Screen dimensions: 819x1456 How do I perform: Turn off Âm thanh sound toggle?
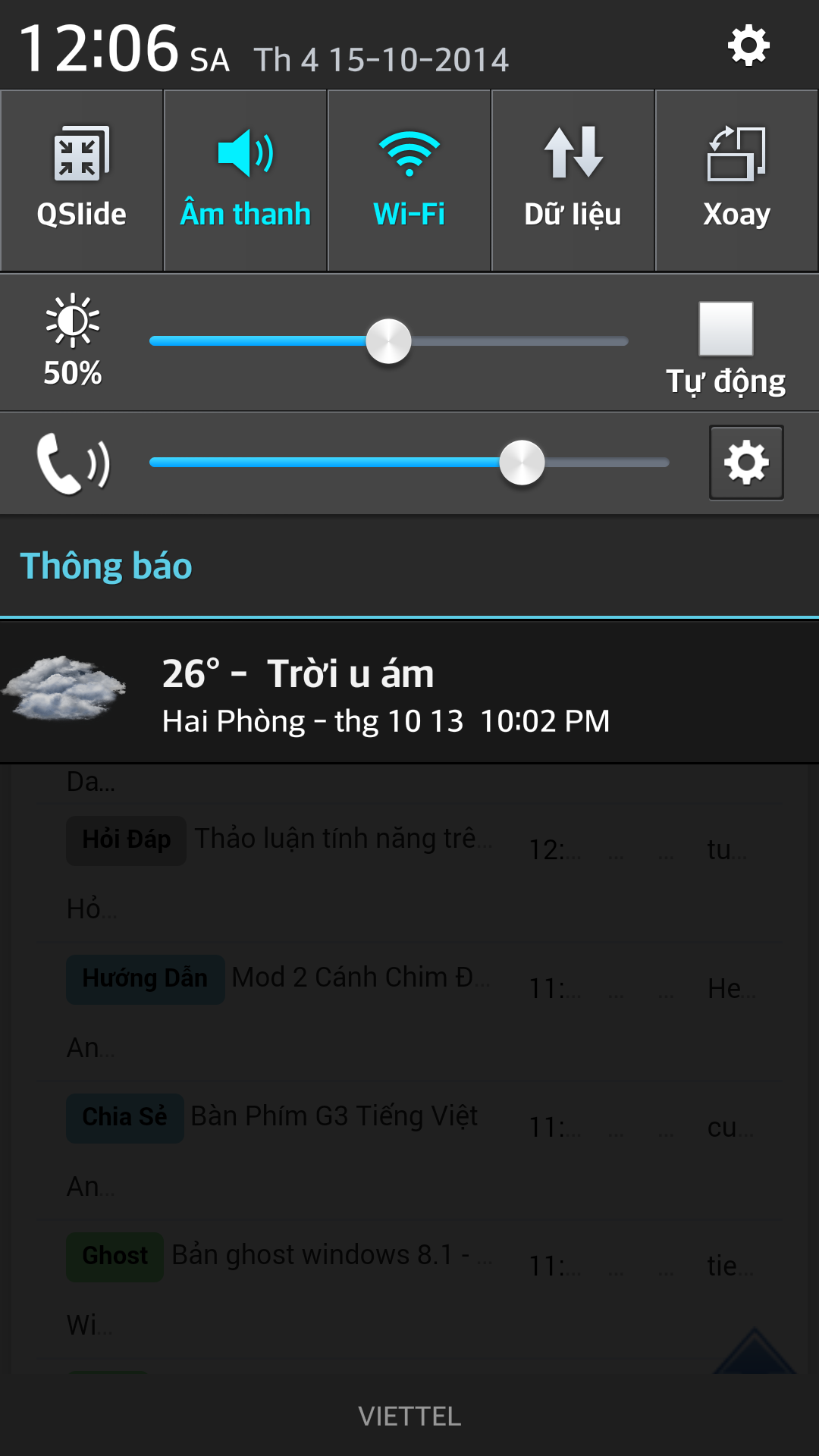click(x=246, y=180)
